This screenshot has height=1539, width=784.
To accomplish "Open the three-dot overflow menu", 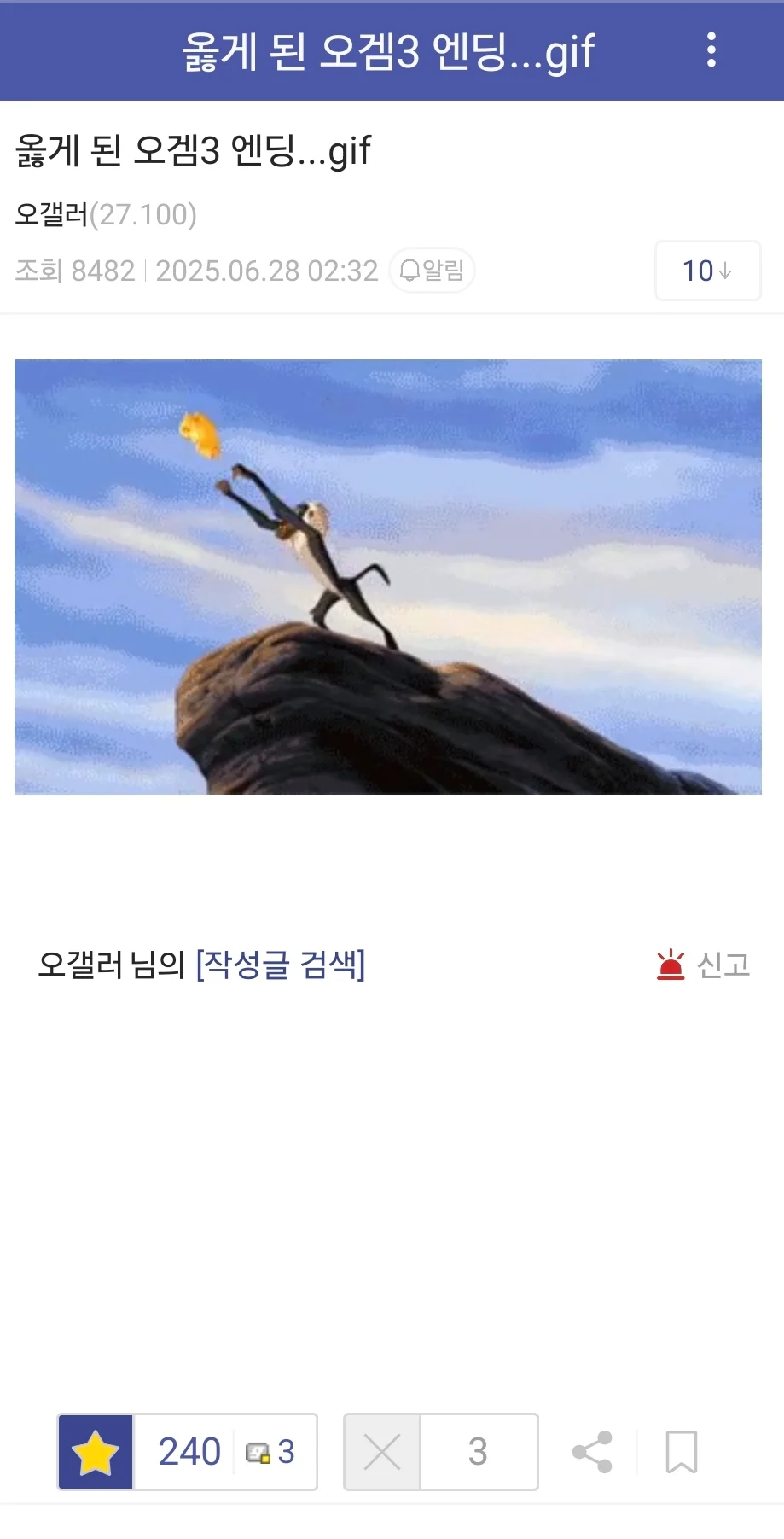I will [711, 50].
